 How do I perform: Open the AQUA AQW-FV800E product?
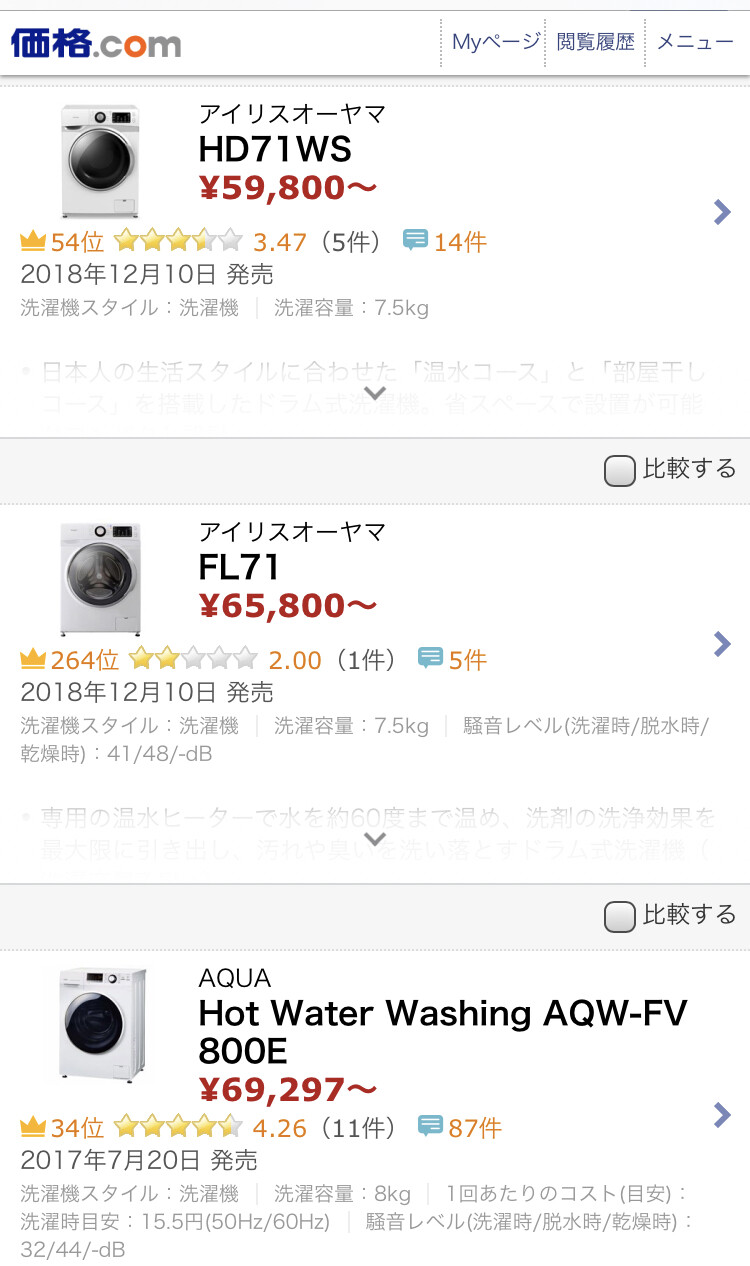[443, 1031]
